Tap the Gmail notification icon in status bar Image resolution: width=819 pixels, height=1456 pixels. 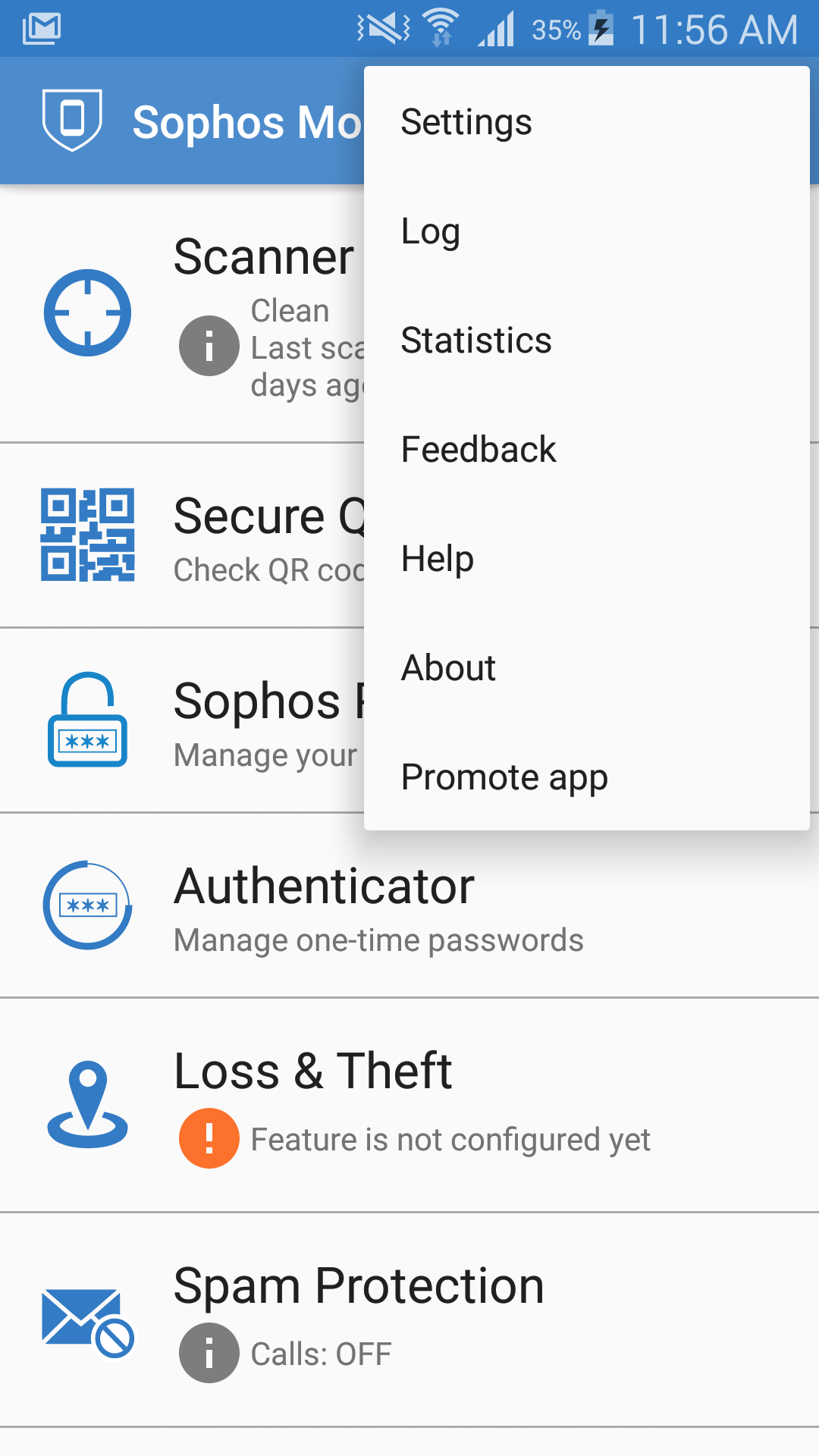42,28
